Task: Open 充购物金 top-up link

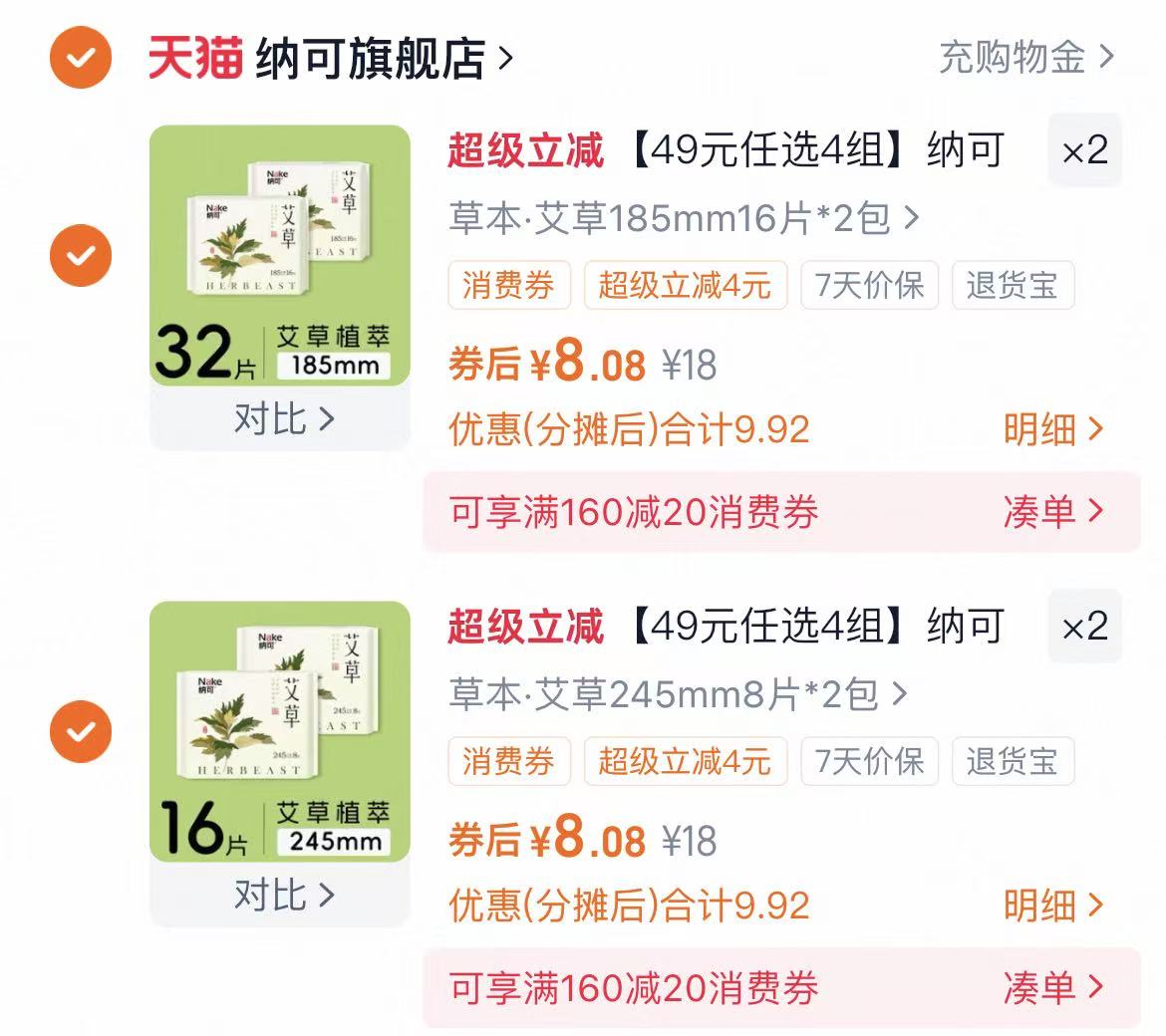Action: pyautogui.click(x=1026, y=57)
